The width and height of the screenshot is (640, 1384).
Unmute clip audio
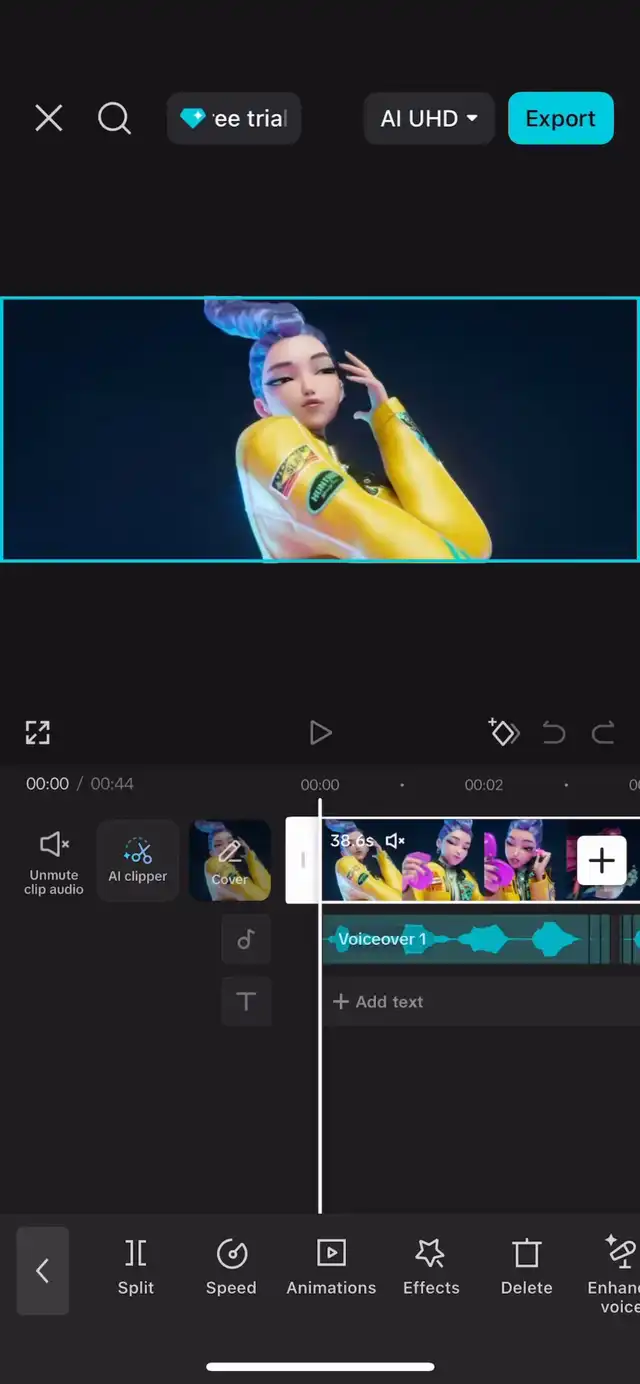pos(54,861)
